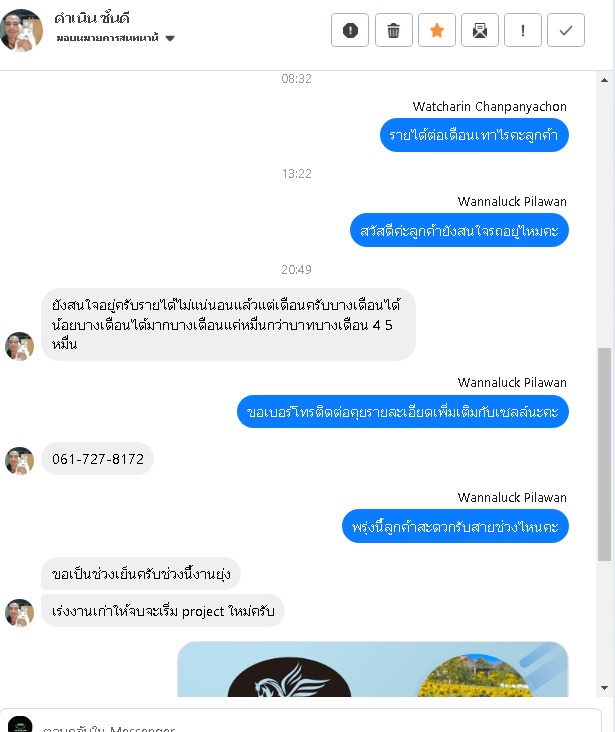615x732 pixels.
Task: Mark conversation as done with checkmark
Action: (565, 30)
